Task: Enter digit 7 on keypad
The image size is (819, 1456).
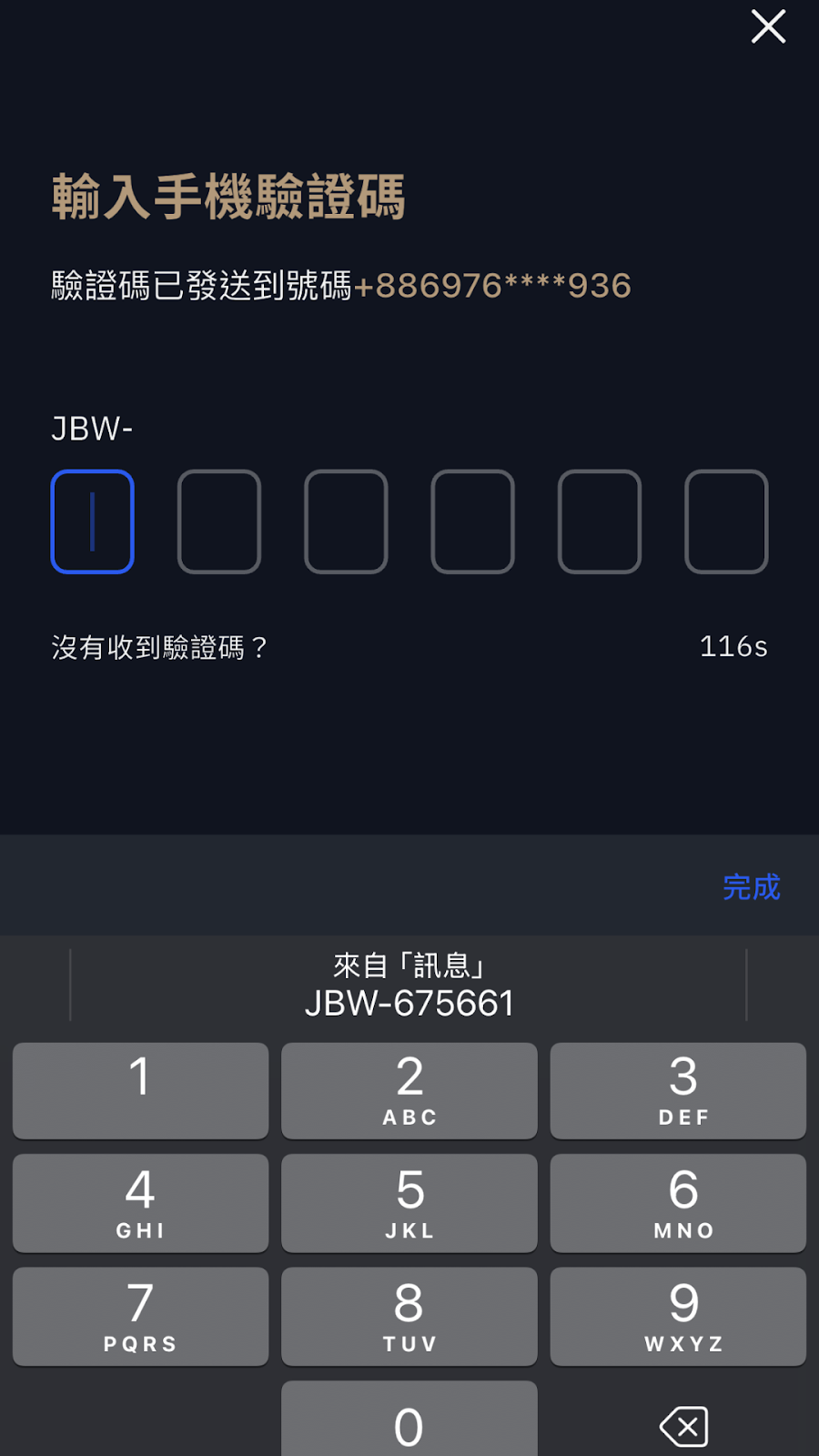Action: click(140, 1316)
